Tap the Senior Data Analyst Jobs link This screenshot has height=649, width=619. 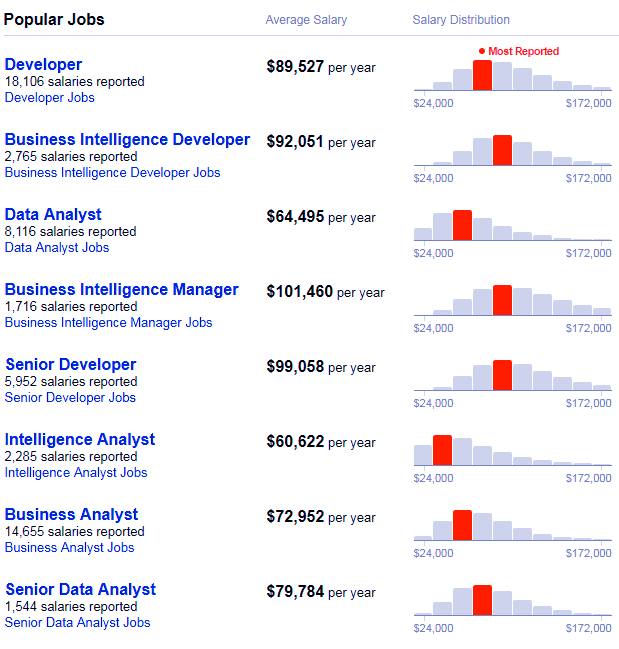pos(77,623)
